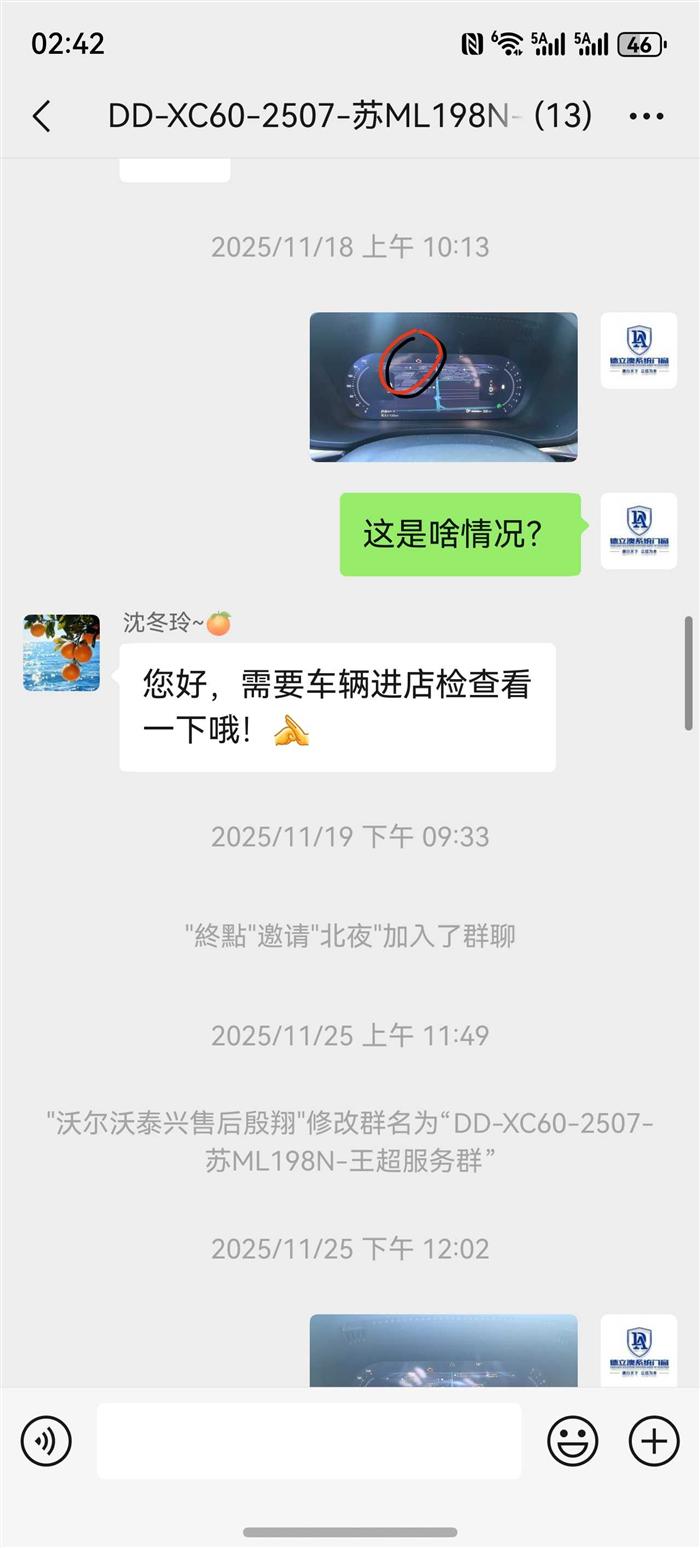Tap the sender avatar beside 这是啥情况?

pos(638,531)
